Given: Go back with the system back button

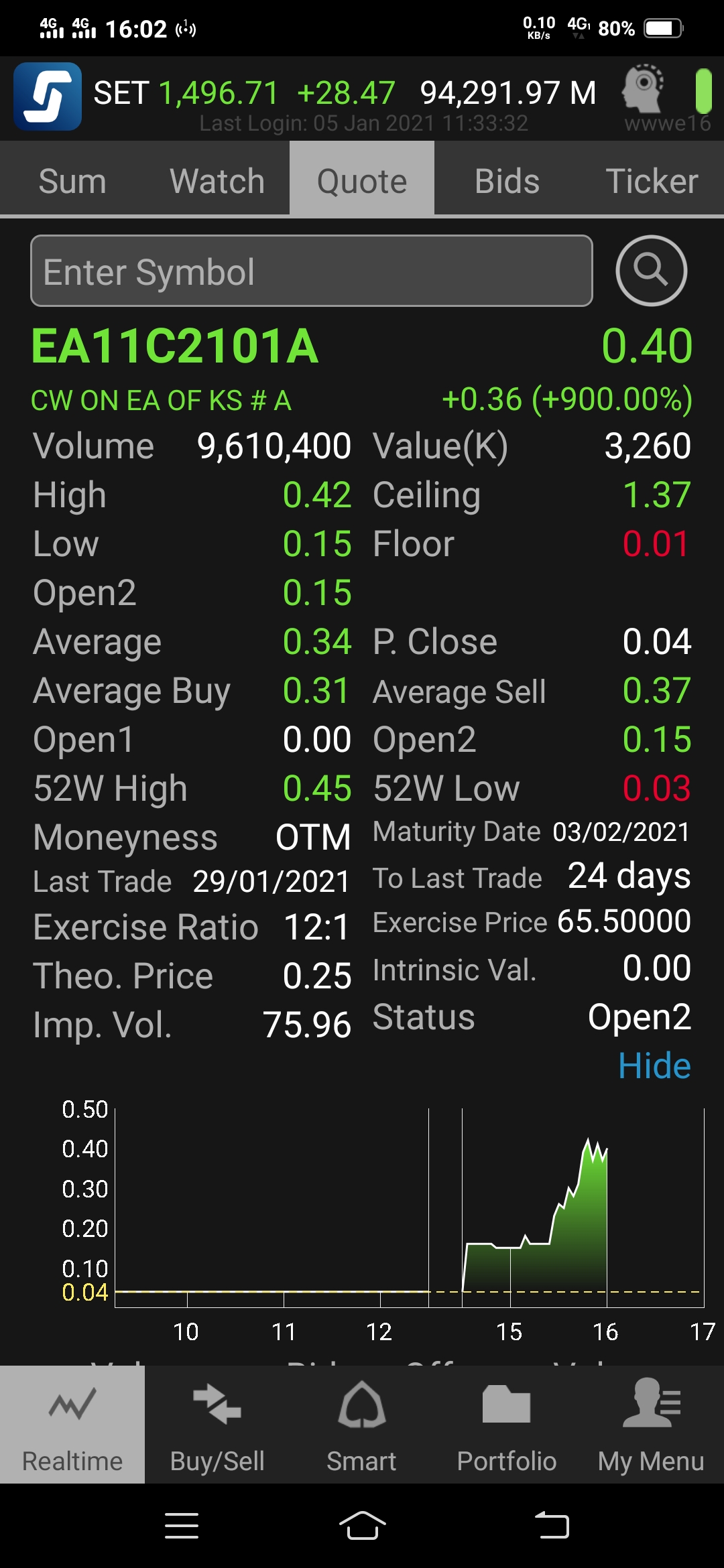Looking at the screenshot, I should click(x=552, y=1526).
